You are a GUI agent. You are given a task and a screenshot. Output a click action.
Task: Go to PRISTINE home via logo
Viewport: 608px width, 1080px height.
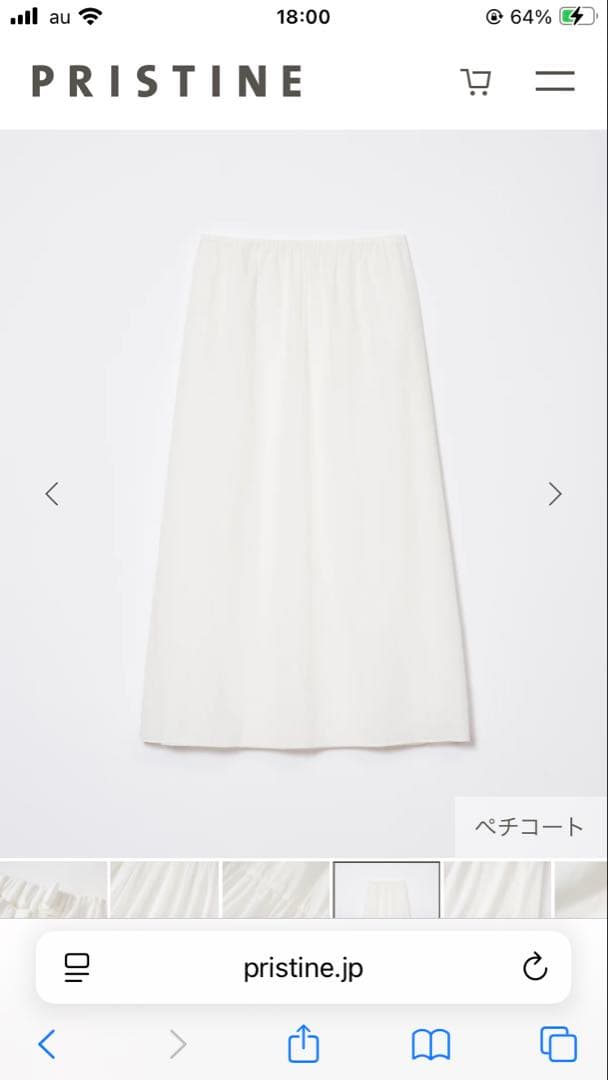[167, 81]
